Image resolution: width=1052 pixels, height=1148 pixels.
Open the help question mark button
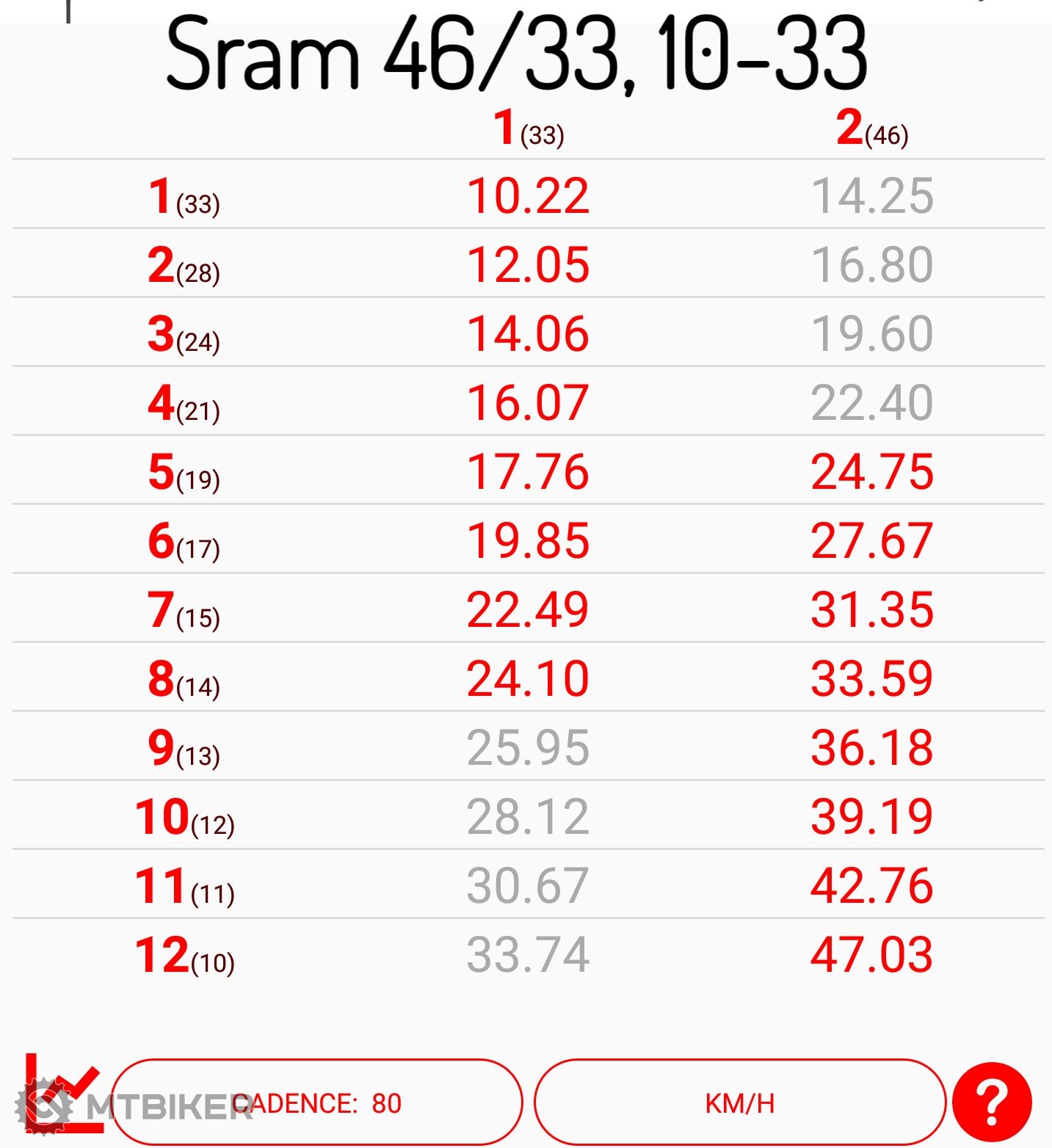[992, 1102]
